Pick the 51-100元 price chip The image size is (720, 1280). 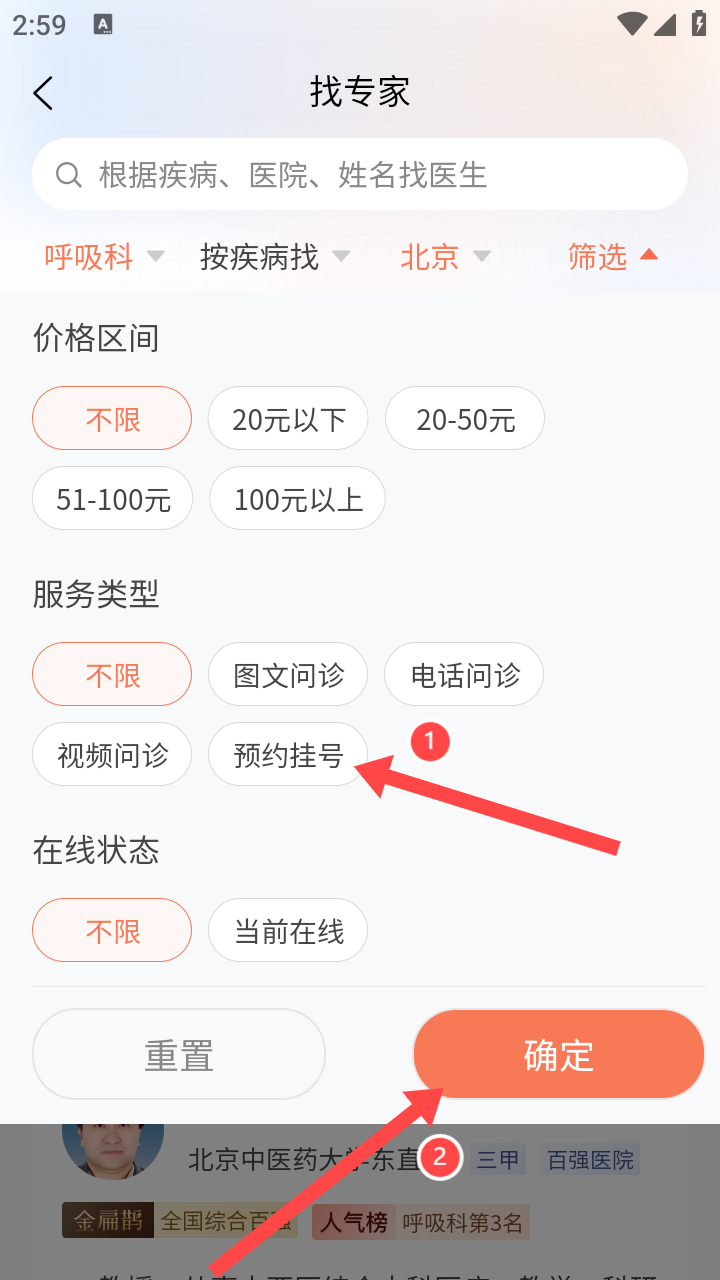point(112,498)
